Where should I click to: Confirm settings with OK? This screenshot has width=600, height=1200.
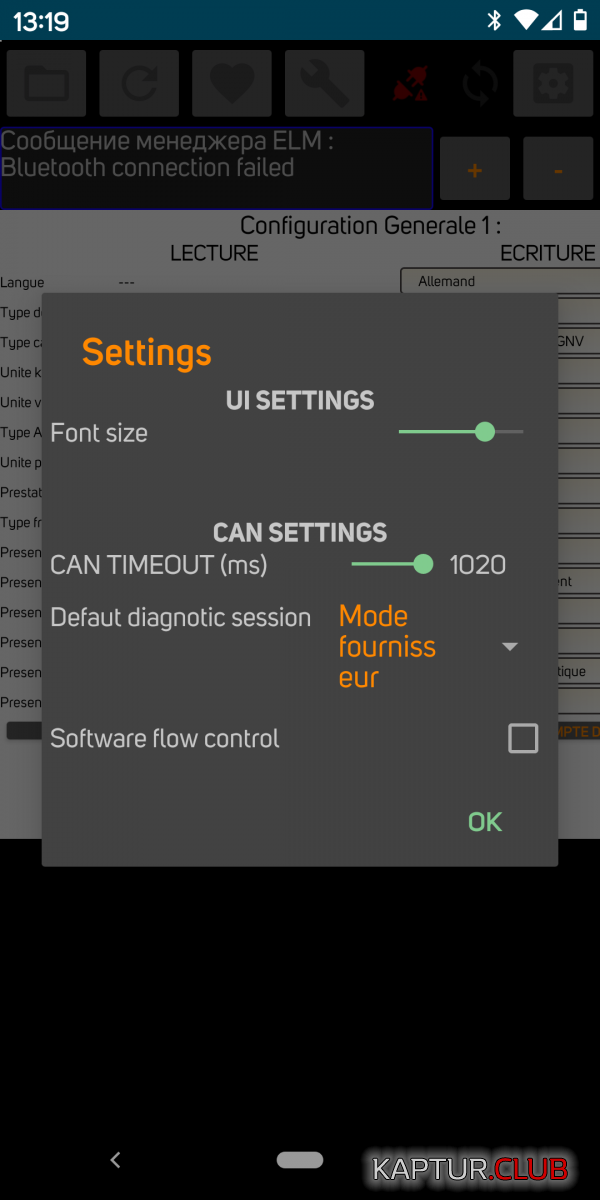click(x=485, y=822)
